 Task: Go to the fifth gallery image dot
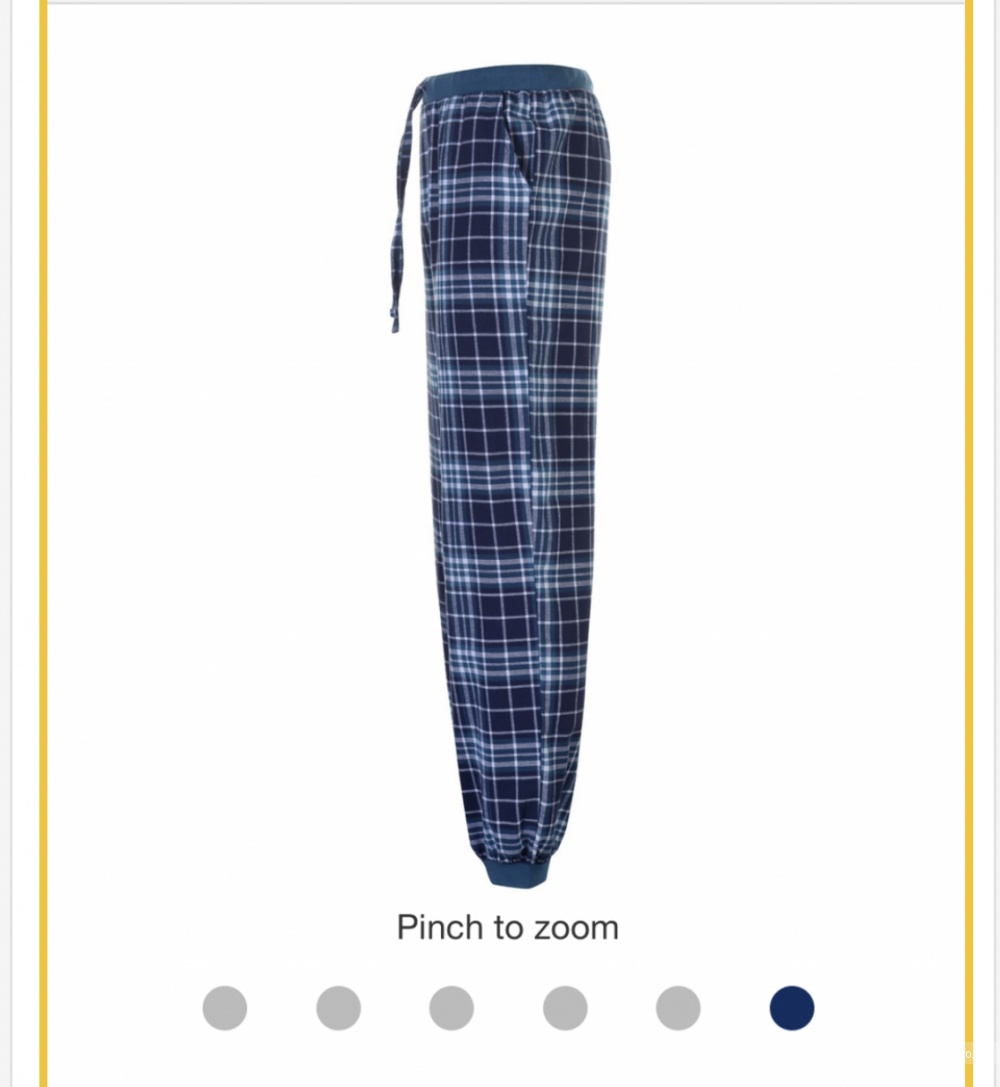tap(678, 1008)
